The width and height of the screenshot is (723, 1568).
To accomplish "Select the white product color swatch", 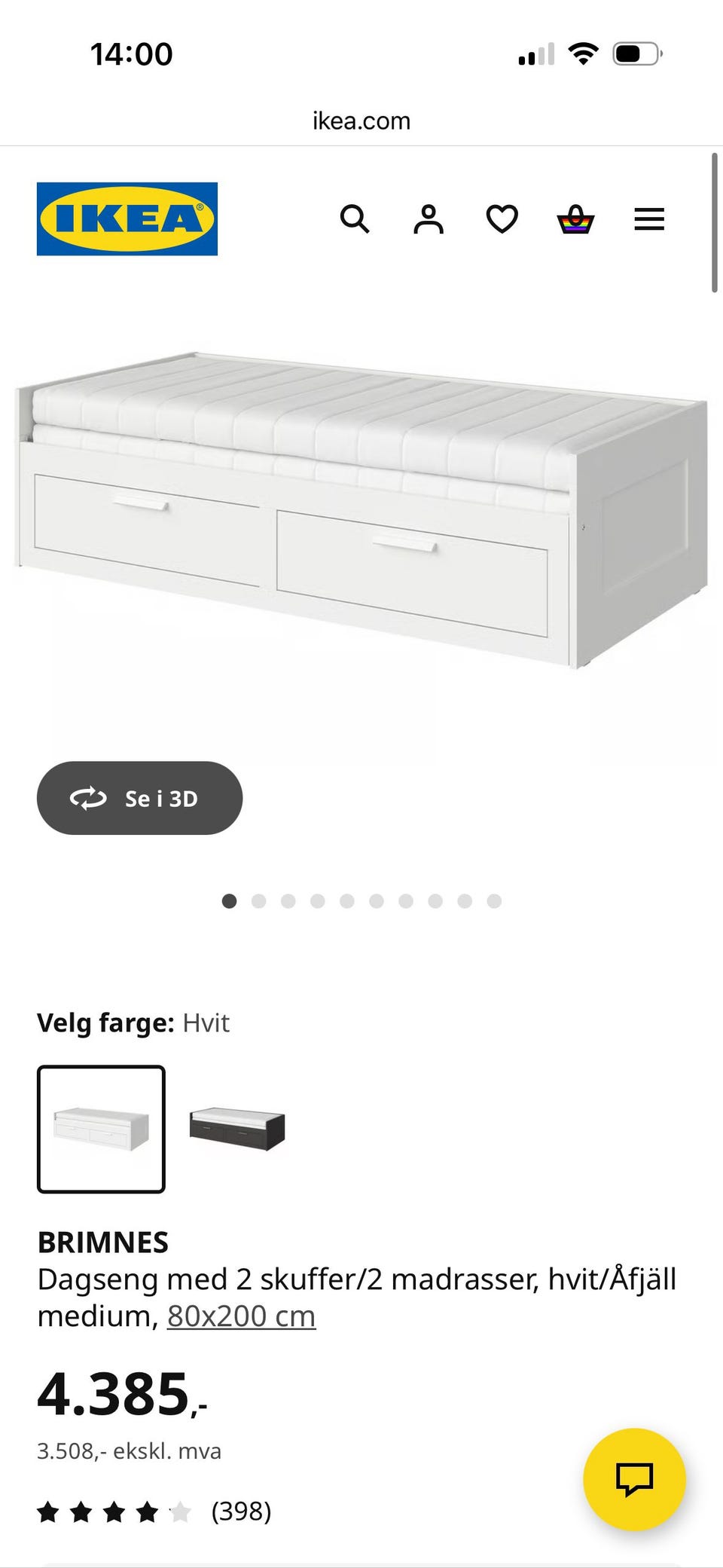I will tap(101, 1129).
